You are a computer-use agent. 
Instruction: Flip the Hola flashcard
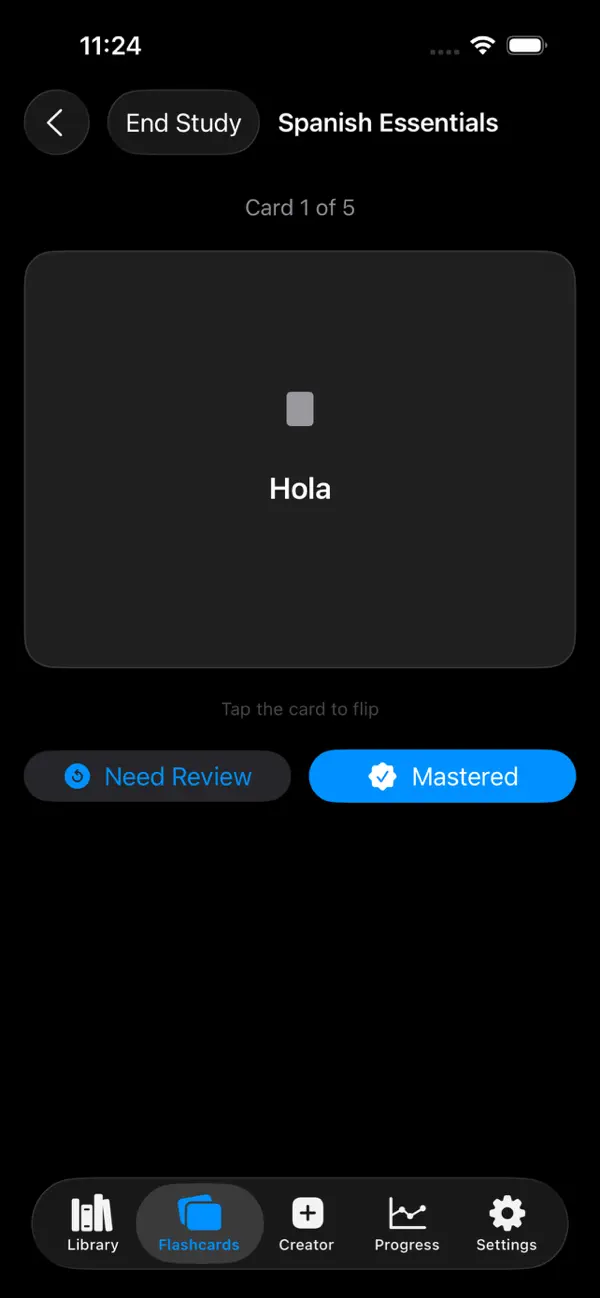tap(300, 459)
